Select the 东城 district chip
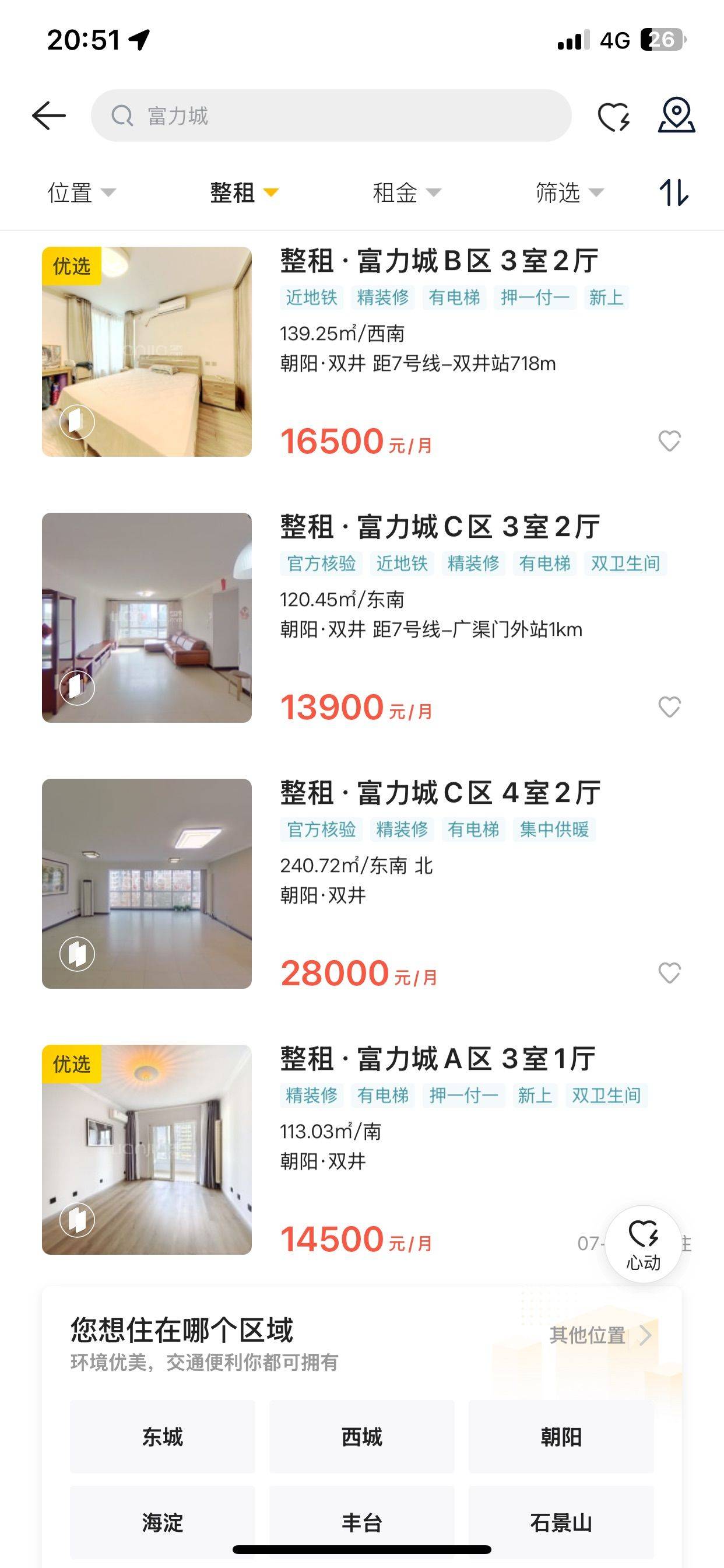Viewport: 724px width, 1568px height. pyautogui.click(x=163, y=1437)
